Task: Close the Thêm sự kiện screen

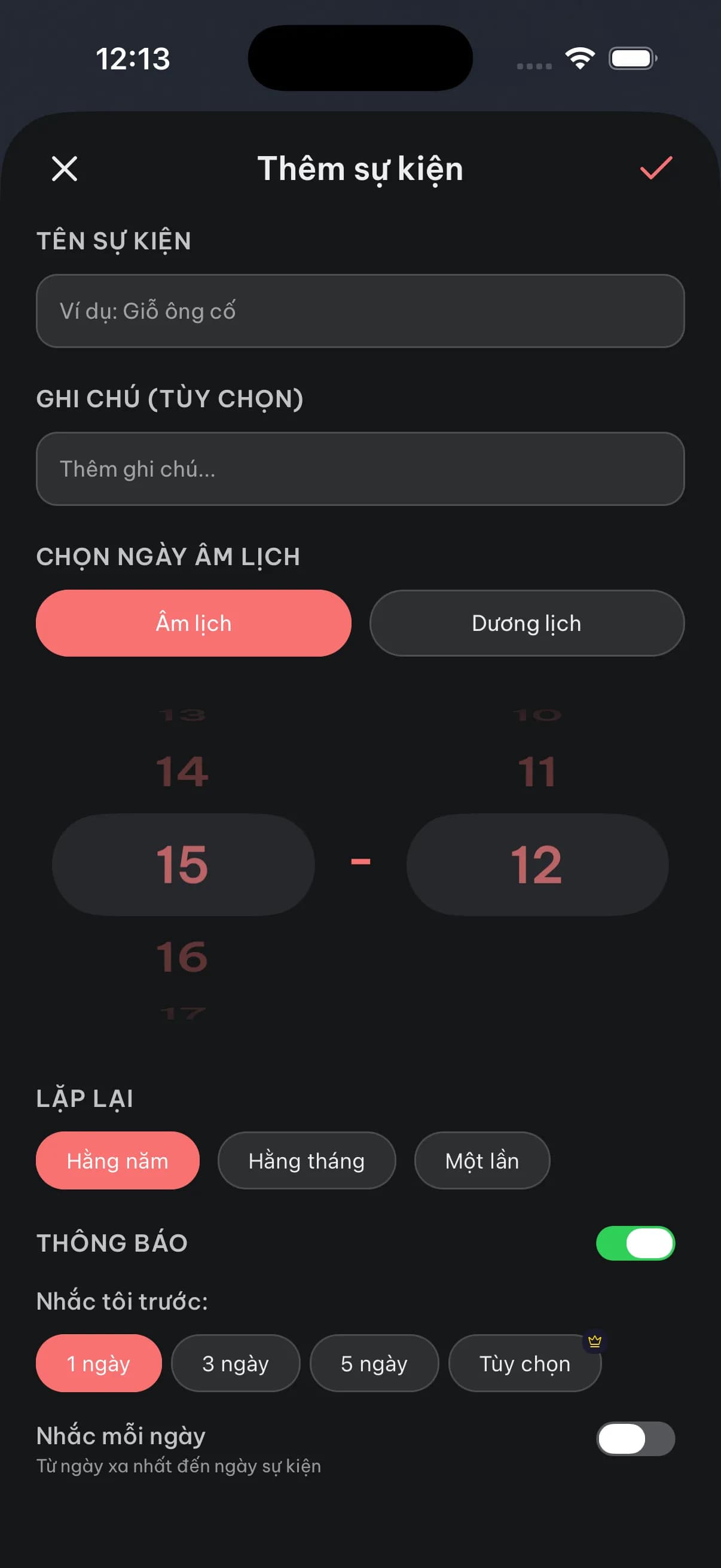Action: [65, 169]
